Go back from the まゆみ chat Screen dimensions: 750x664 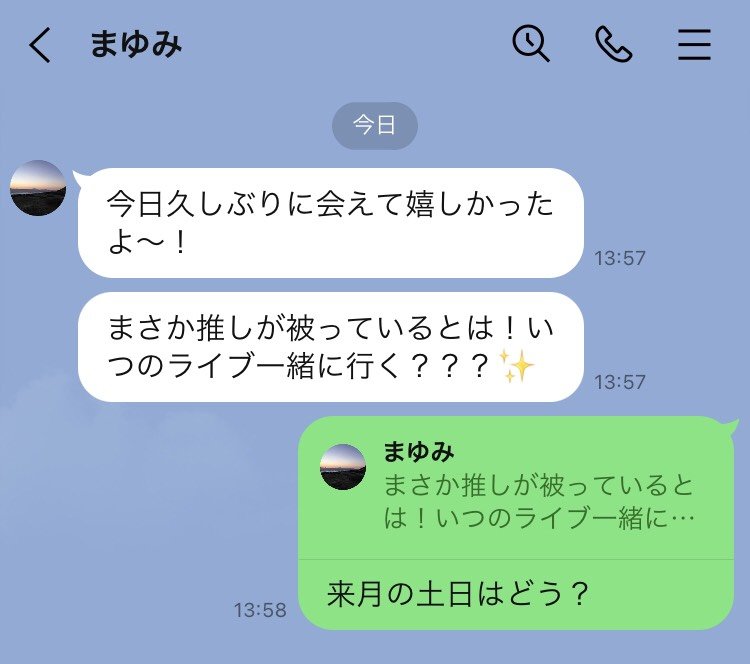[x=40, y=46]
